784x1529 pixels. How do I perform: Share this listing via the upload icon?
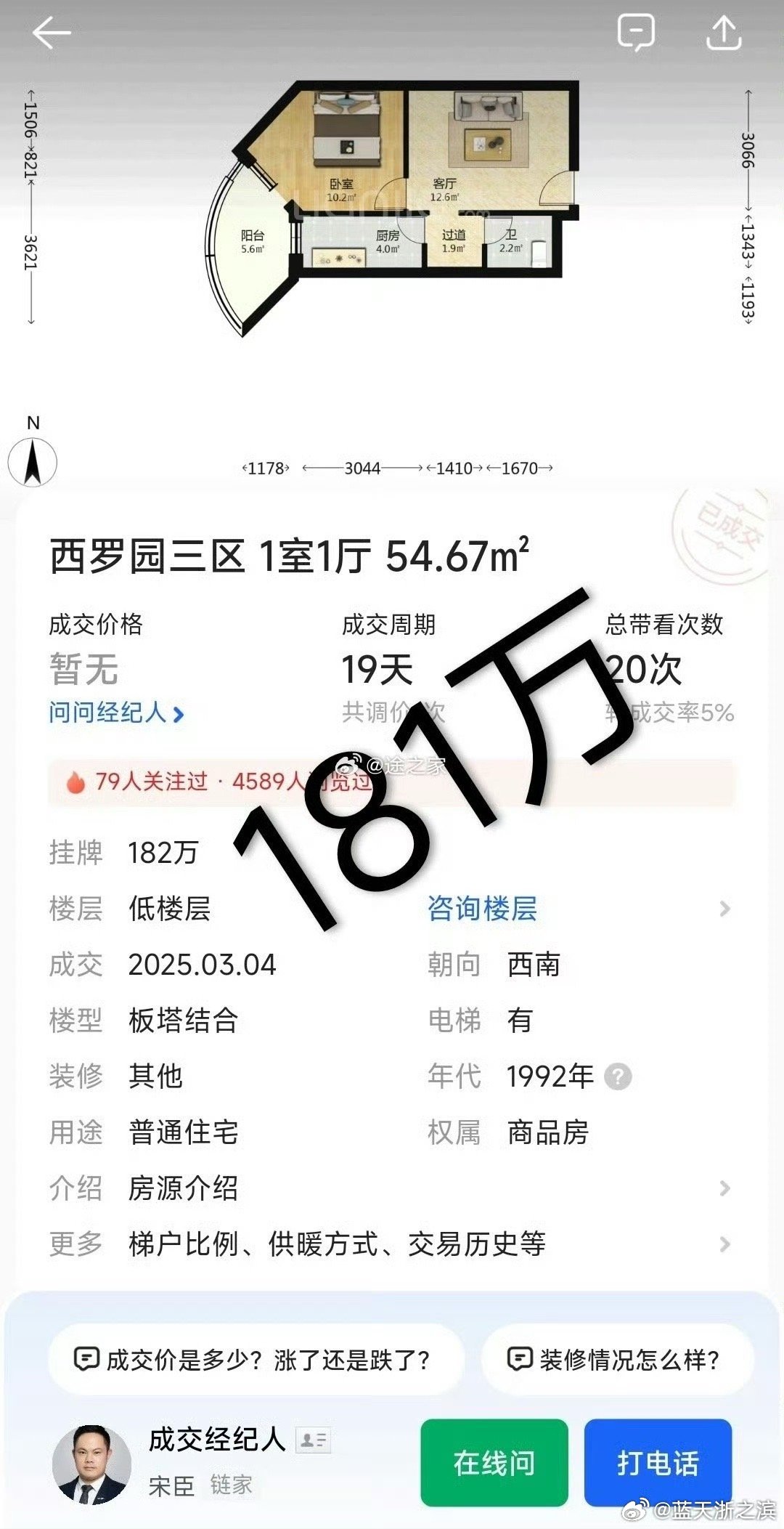724,33
